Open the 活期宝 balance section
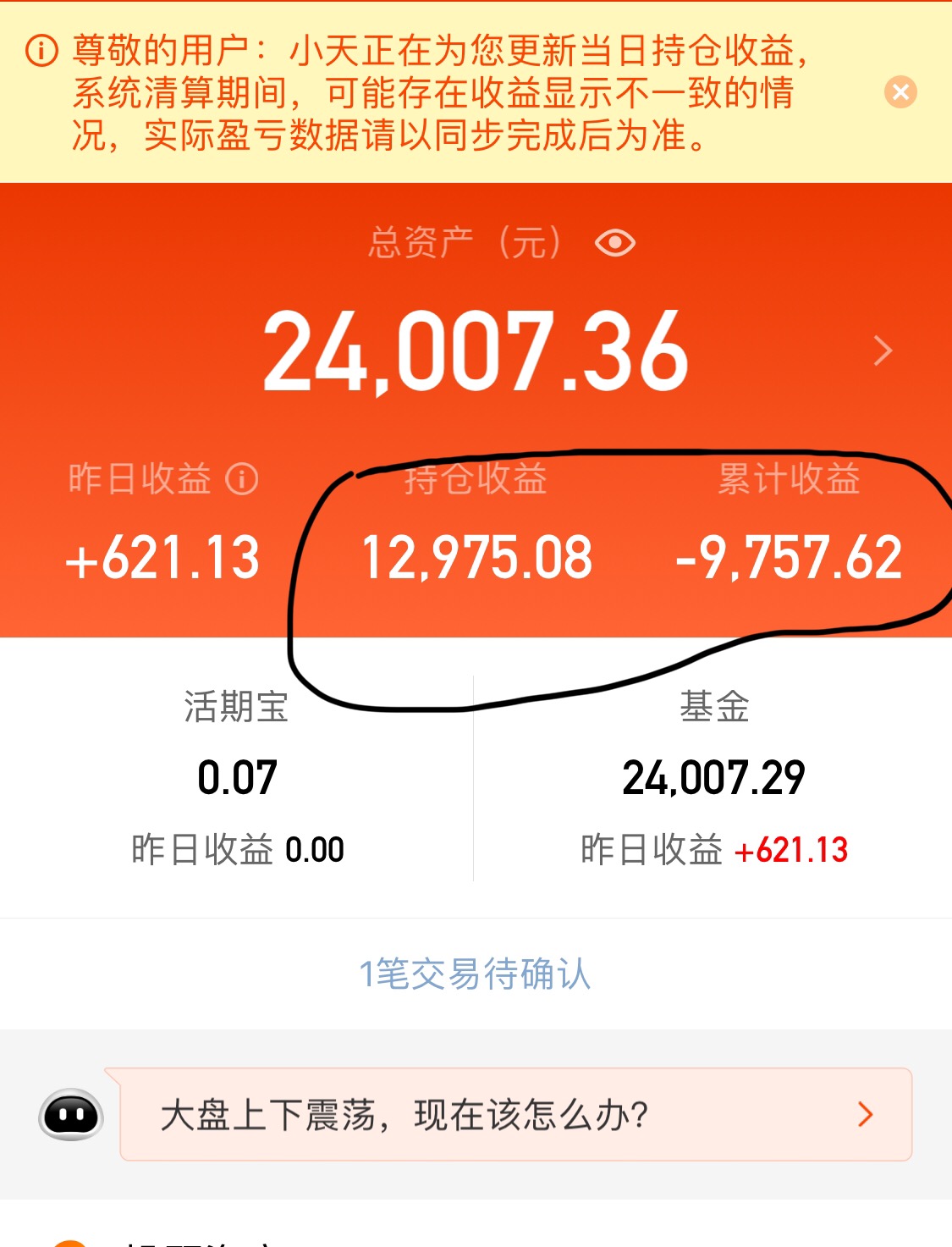The height and width of the screenshot is (1247, 952). (x=237, y=776)
